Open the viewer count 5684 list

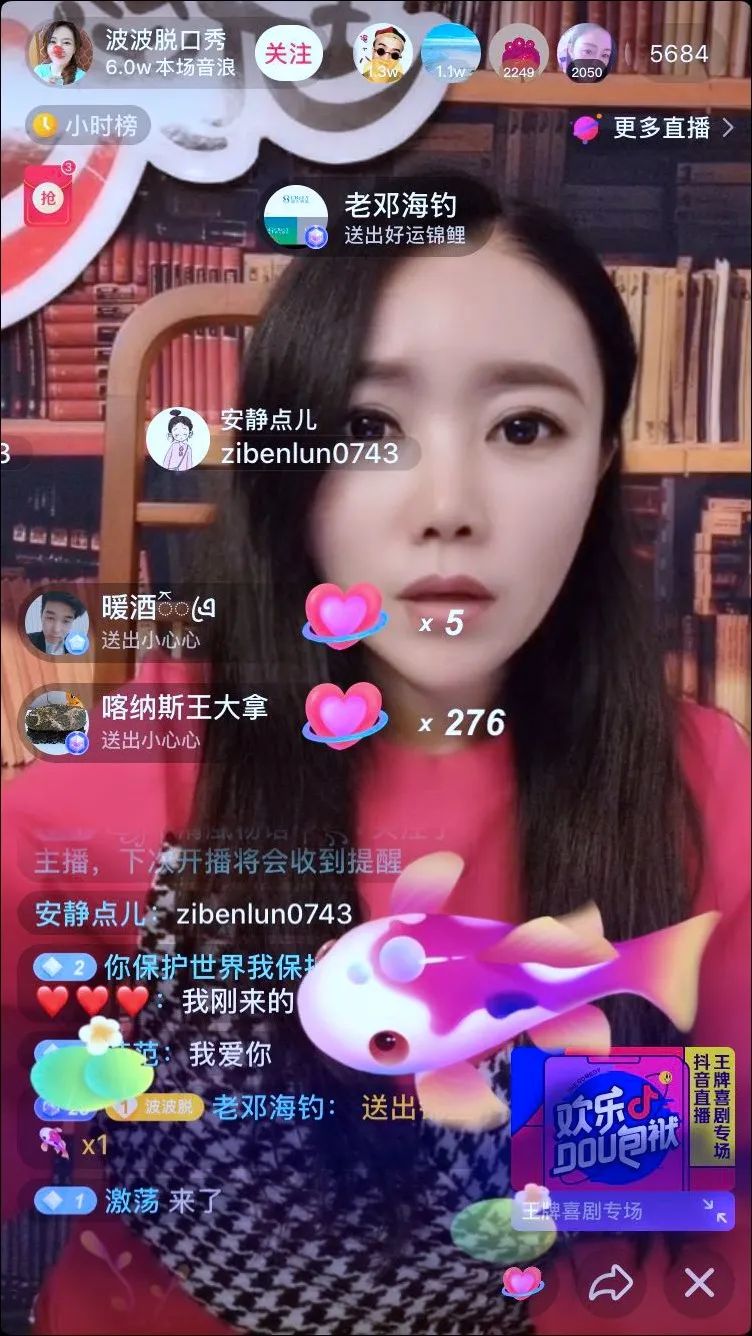(x=679, y=54)
